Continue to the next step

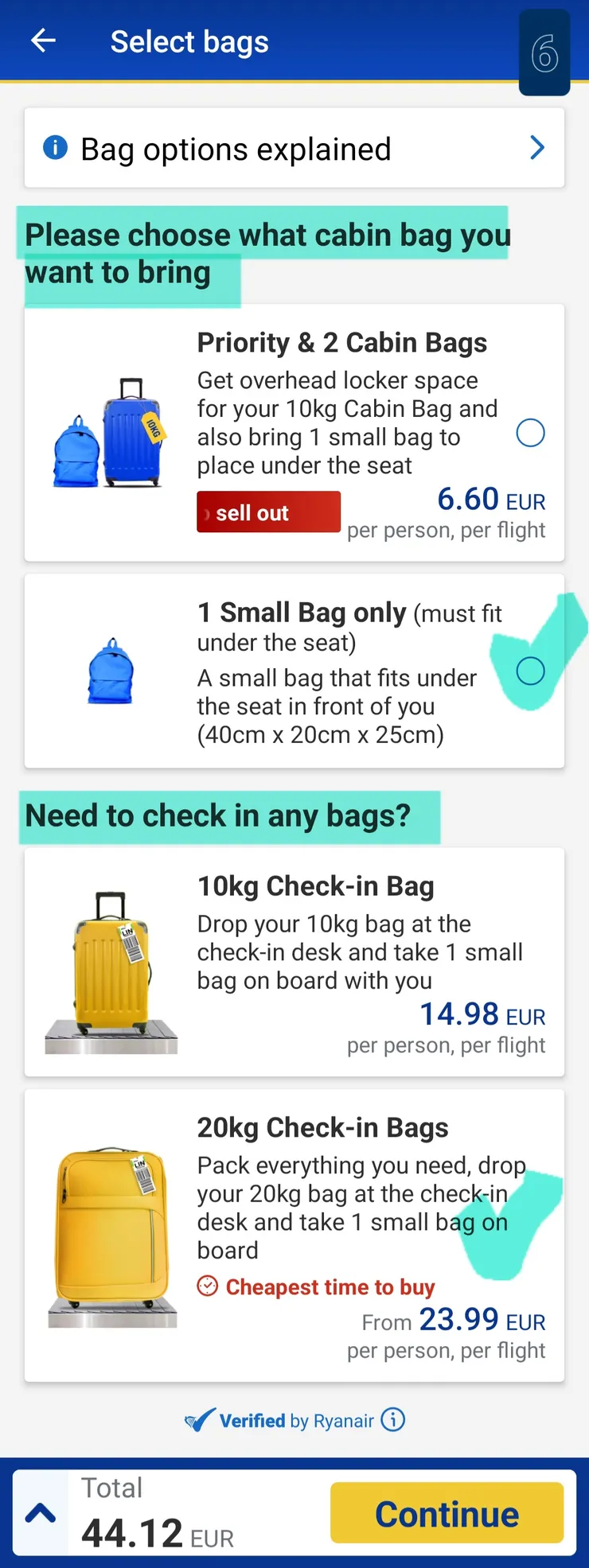(447, 1513)
